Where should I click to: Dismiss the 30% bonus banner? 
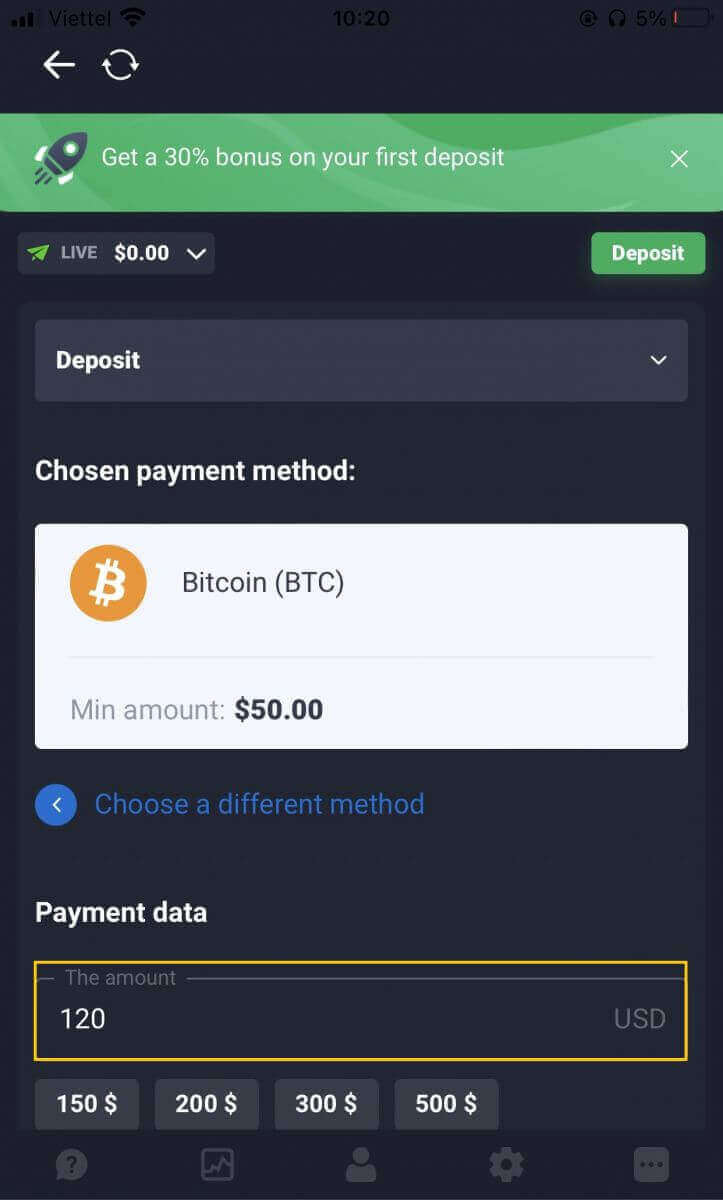coord(679,159)
